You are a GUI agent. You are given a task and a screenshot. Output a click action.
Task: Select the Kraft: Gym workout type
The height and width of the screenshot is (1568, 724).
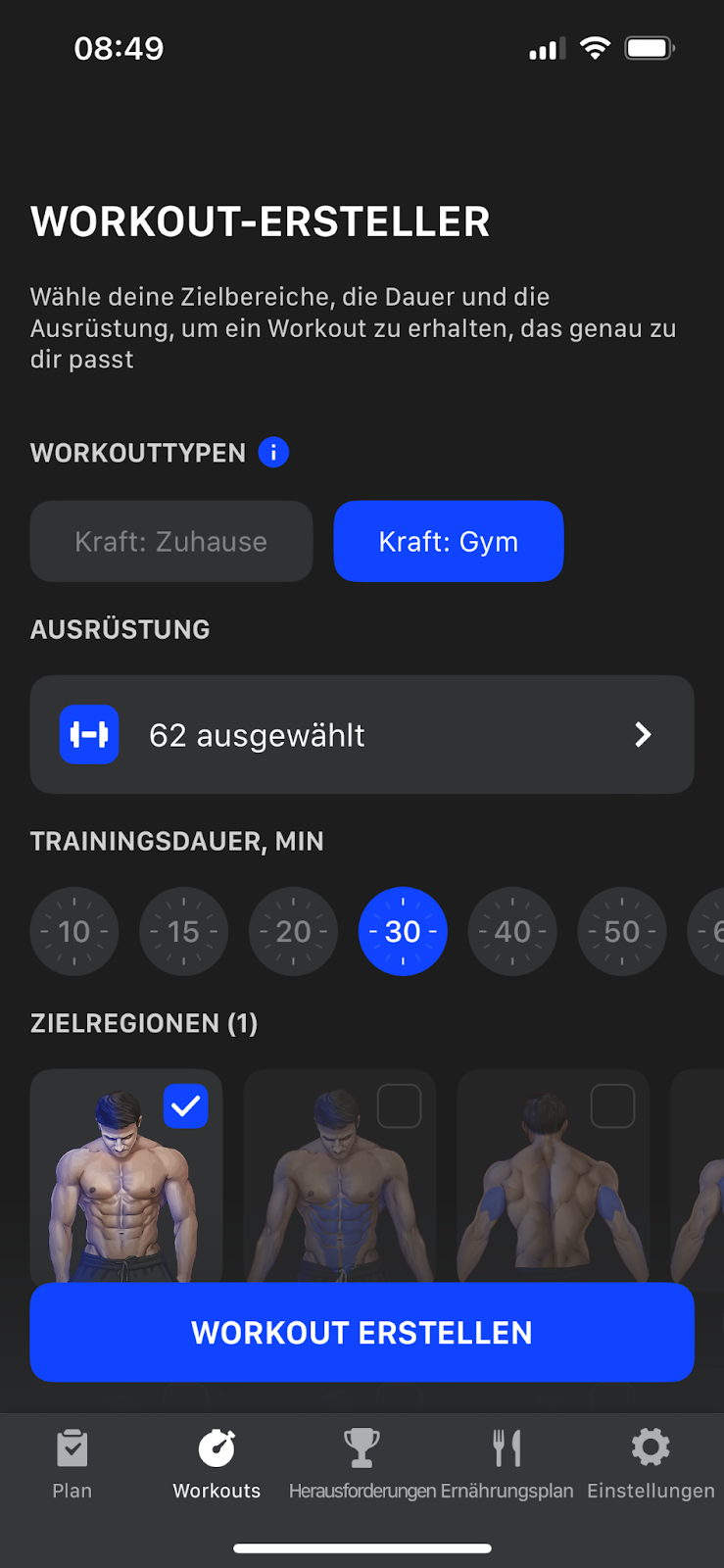click(x=448, y=541)
